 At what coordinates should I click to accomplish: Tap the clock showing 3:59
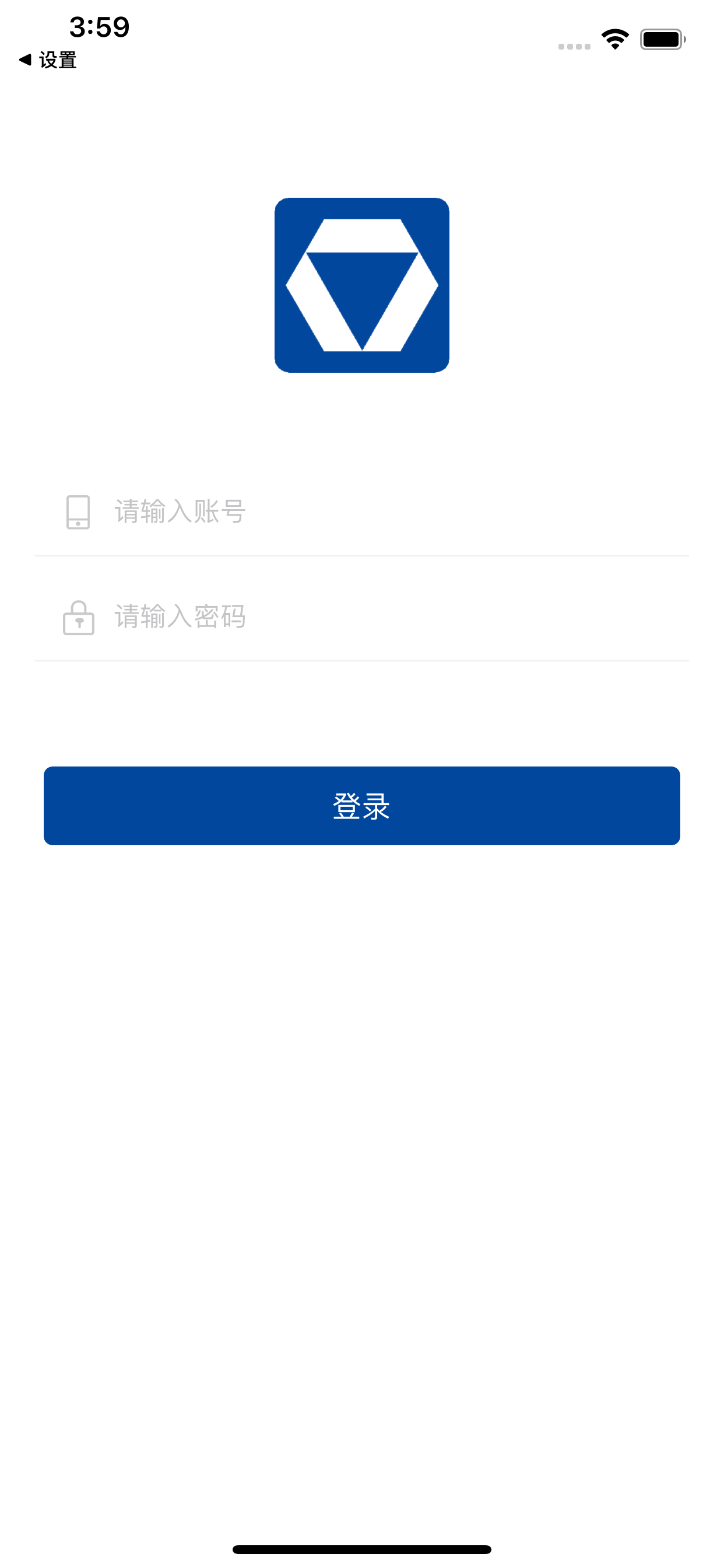tap(99, 26)
